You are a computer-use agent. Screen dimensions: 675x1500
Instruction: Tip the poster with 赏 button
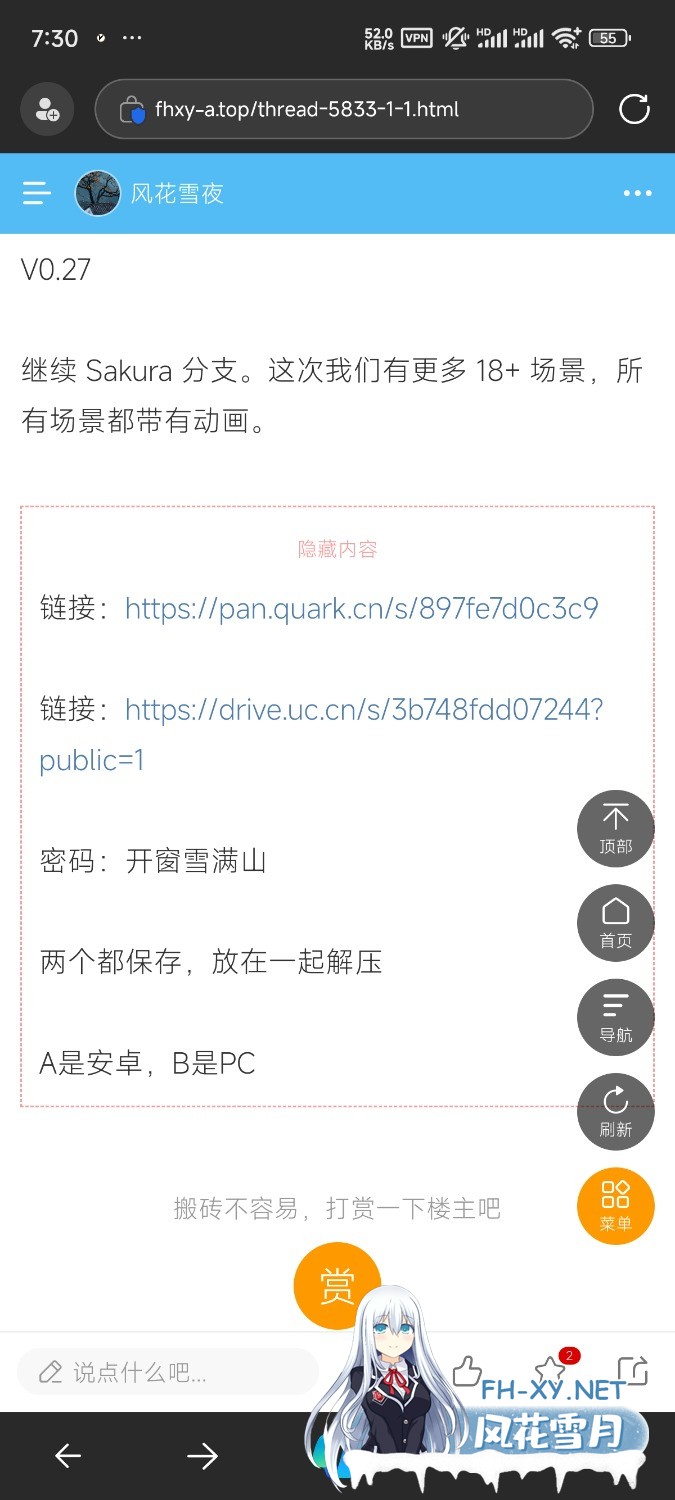(337, 1286)
